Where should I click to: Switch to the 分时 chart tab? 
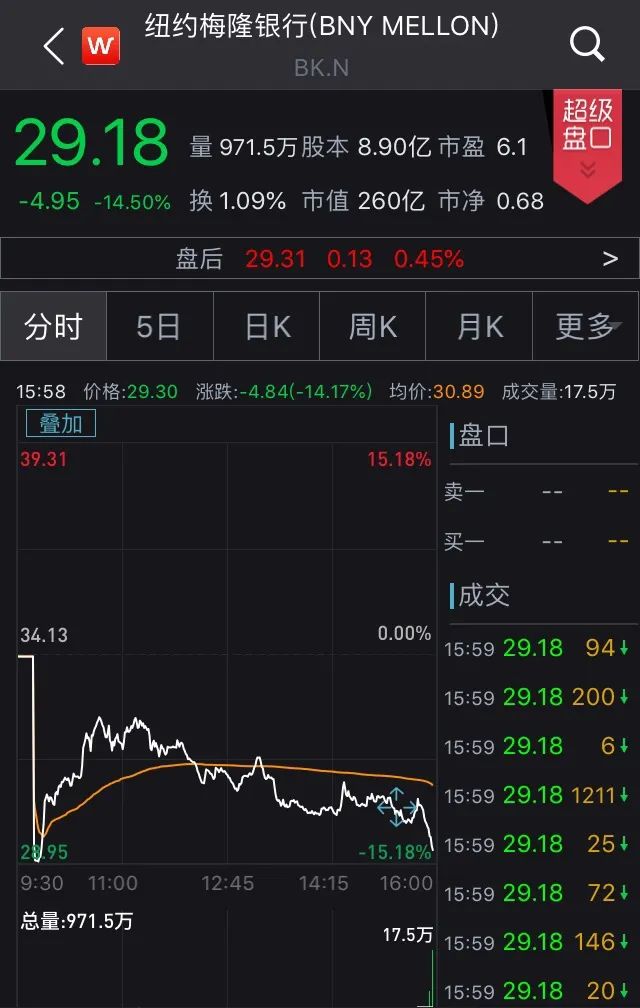click(x=53, y=326)
